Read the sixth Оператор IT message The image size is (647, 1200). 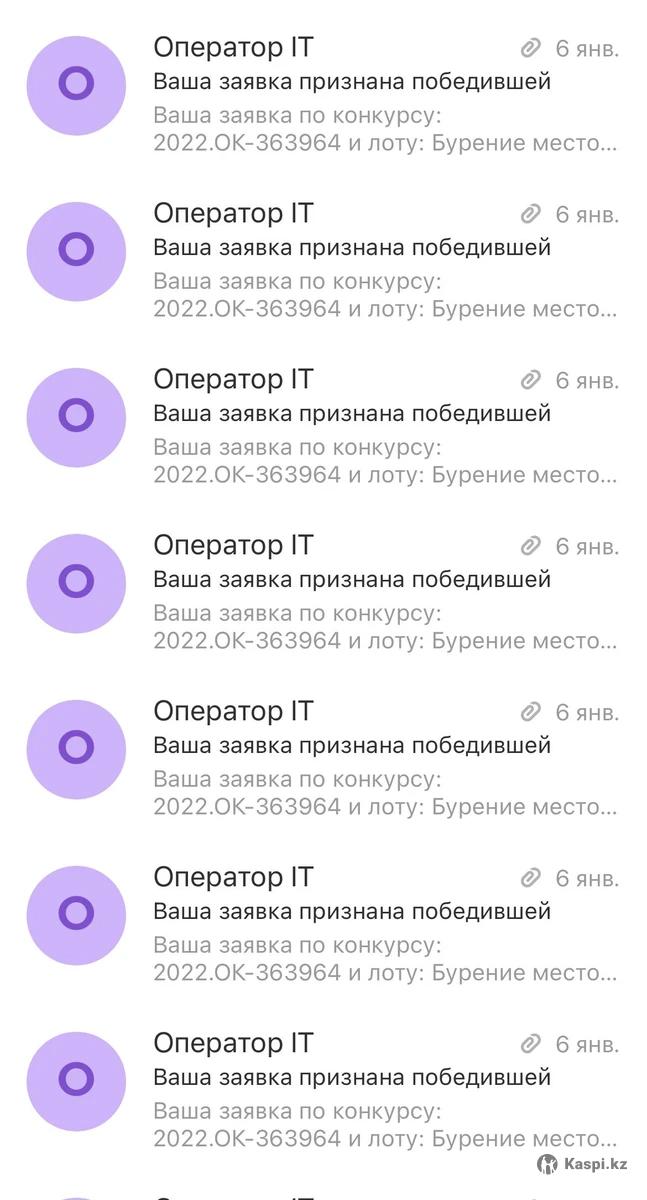pos(352,912)
